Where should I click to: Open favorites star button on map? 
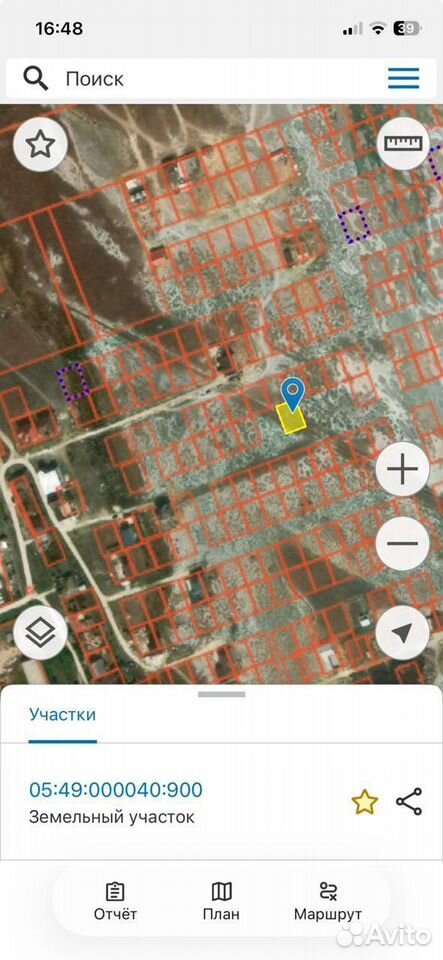pos(40,145)
